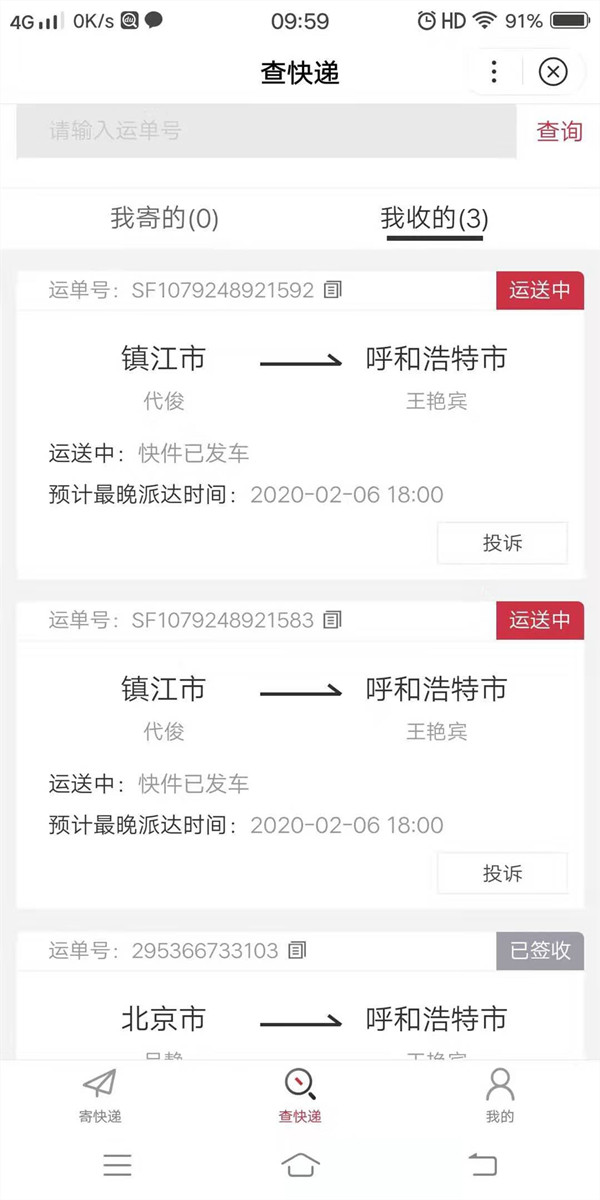Open the shipment card ending in 1583
Viewport: 600px width, 1200px height.
[x=301, y=755]
